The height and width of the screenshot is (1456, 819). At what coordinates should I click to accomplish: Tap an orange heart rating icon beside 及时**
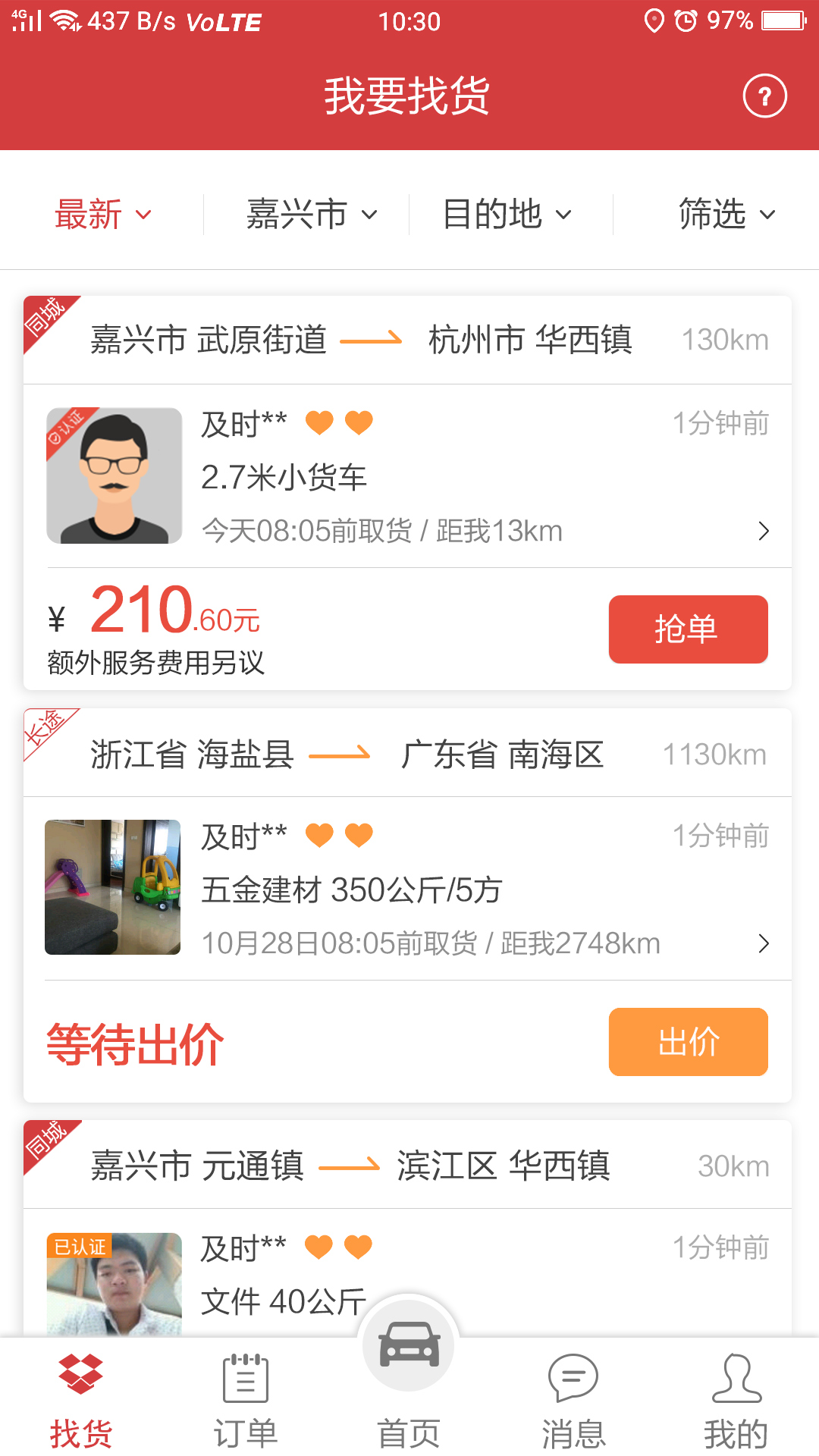(x=318, y=422)
